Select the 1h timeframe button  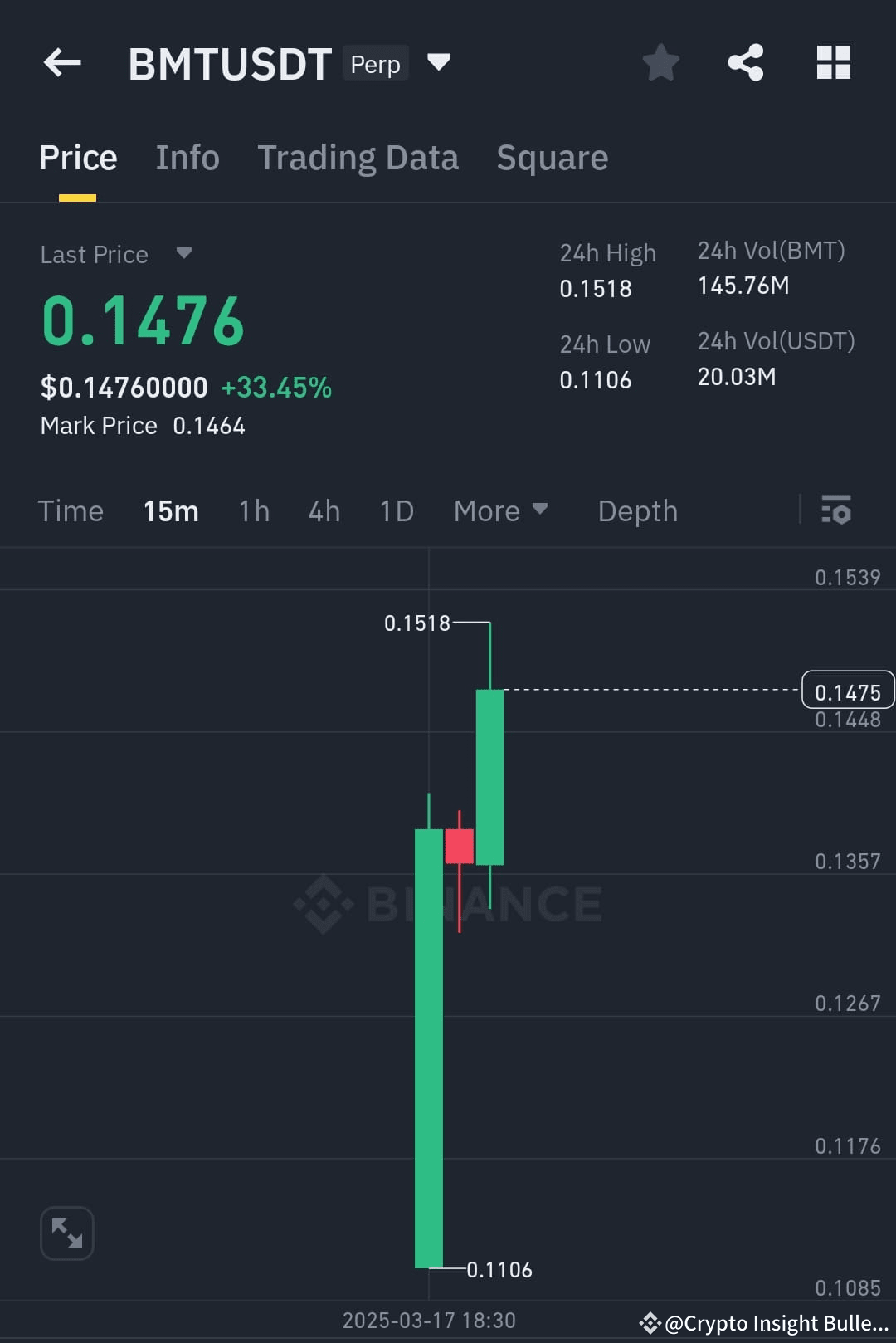point(253,510)
